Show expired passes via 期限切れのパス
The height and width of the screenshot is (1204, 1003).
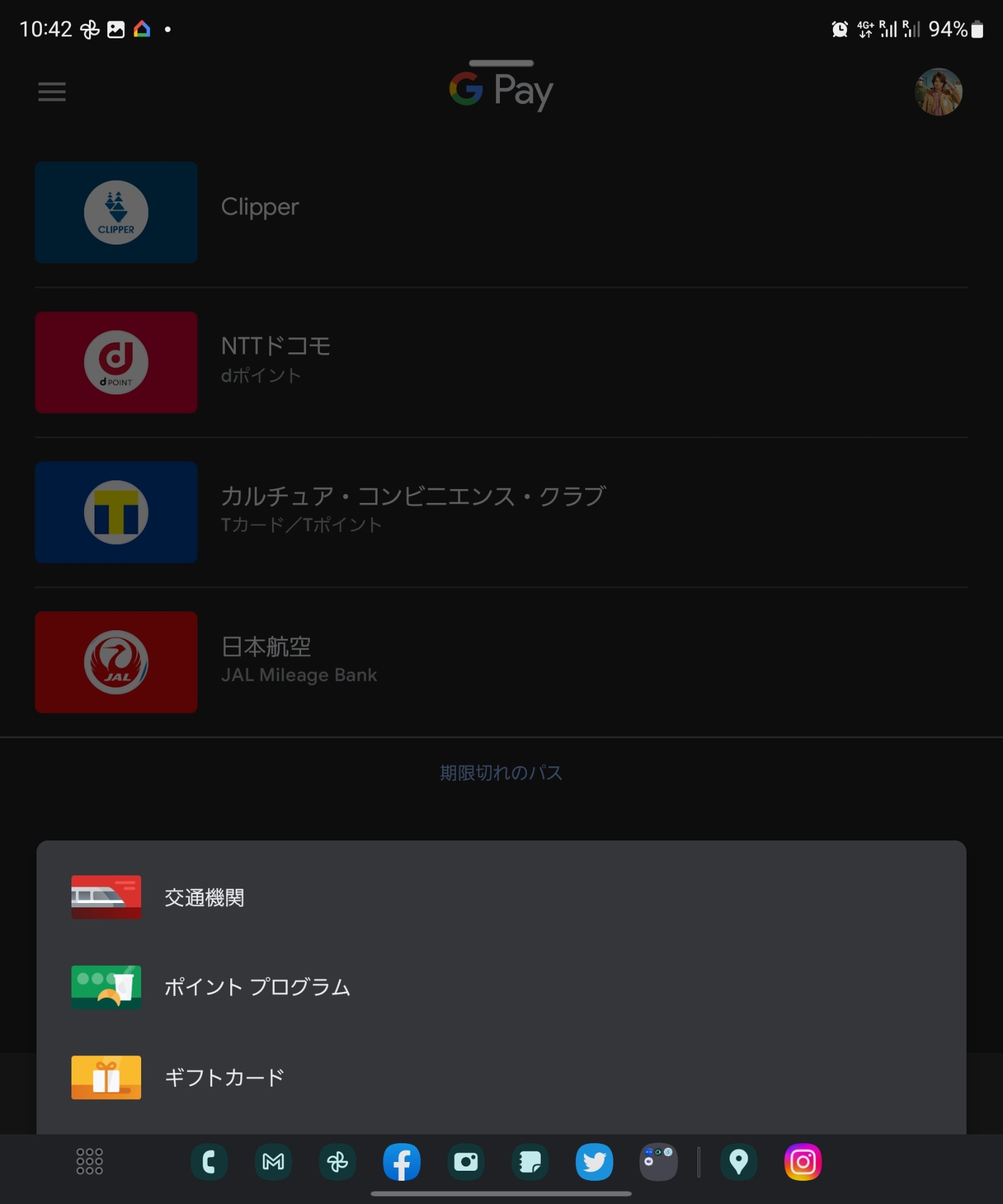pyautogui.click(x=501, y=773)
